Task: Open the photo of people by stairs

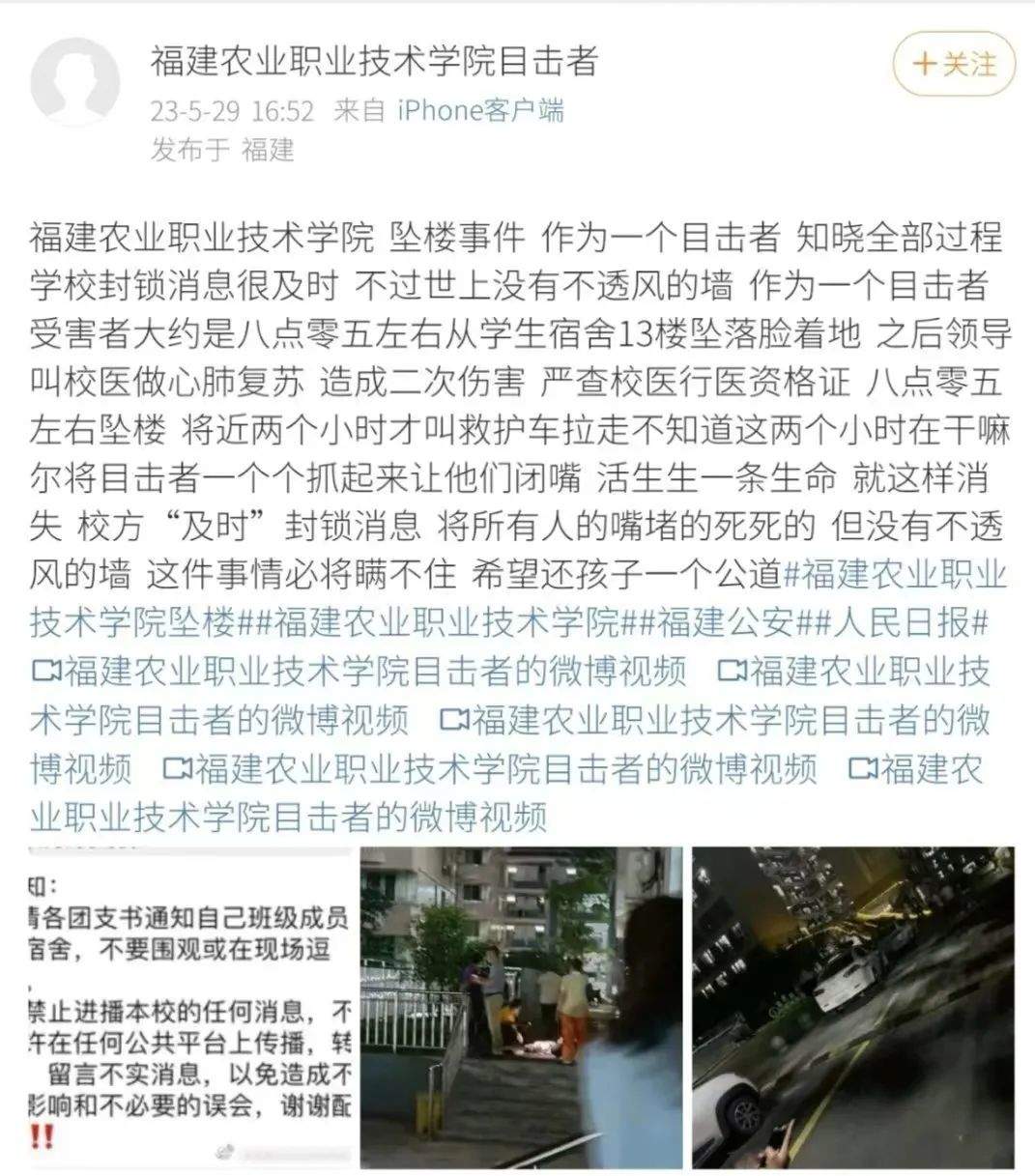Action: click(x=521, y=1006)
